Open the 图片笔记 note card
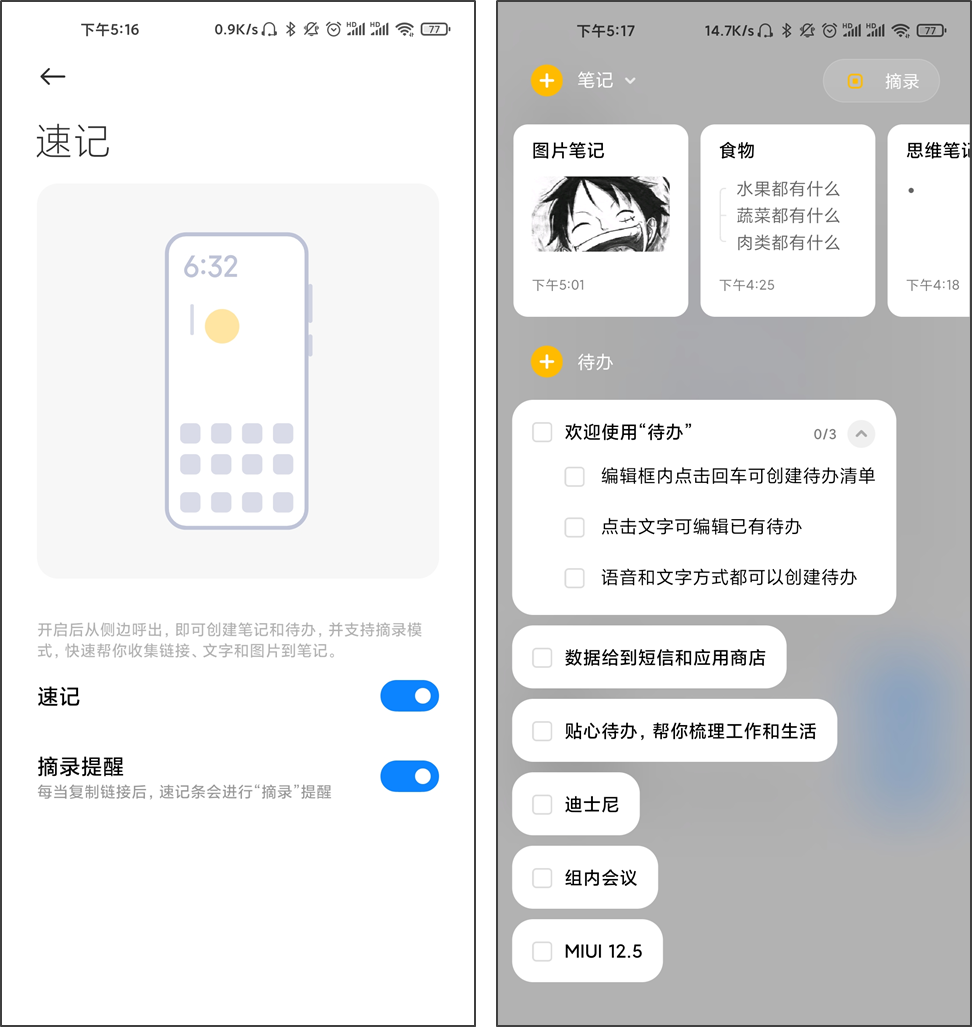The width and height of the screenshot is (972, 1027). 600,220
